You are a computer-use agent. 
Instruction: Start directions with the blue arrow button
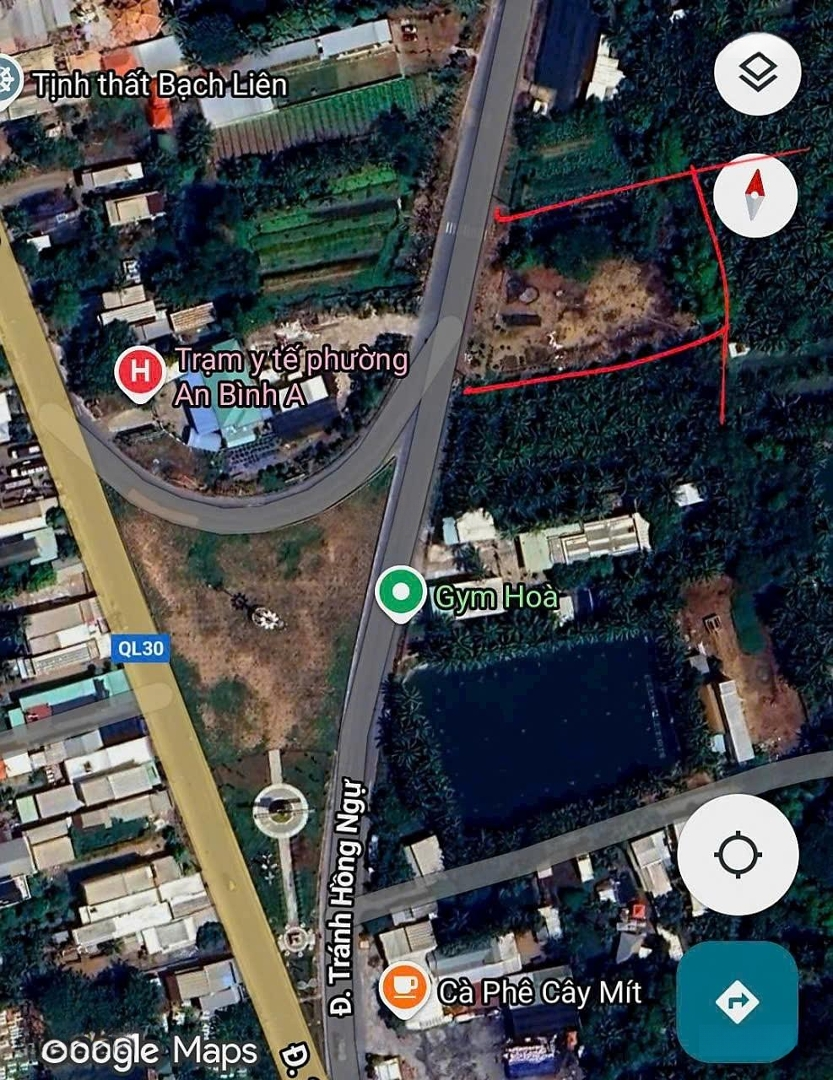pyautogui.click(x=737, y=1001)
